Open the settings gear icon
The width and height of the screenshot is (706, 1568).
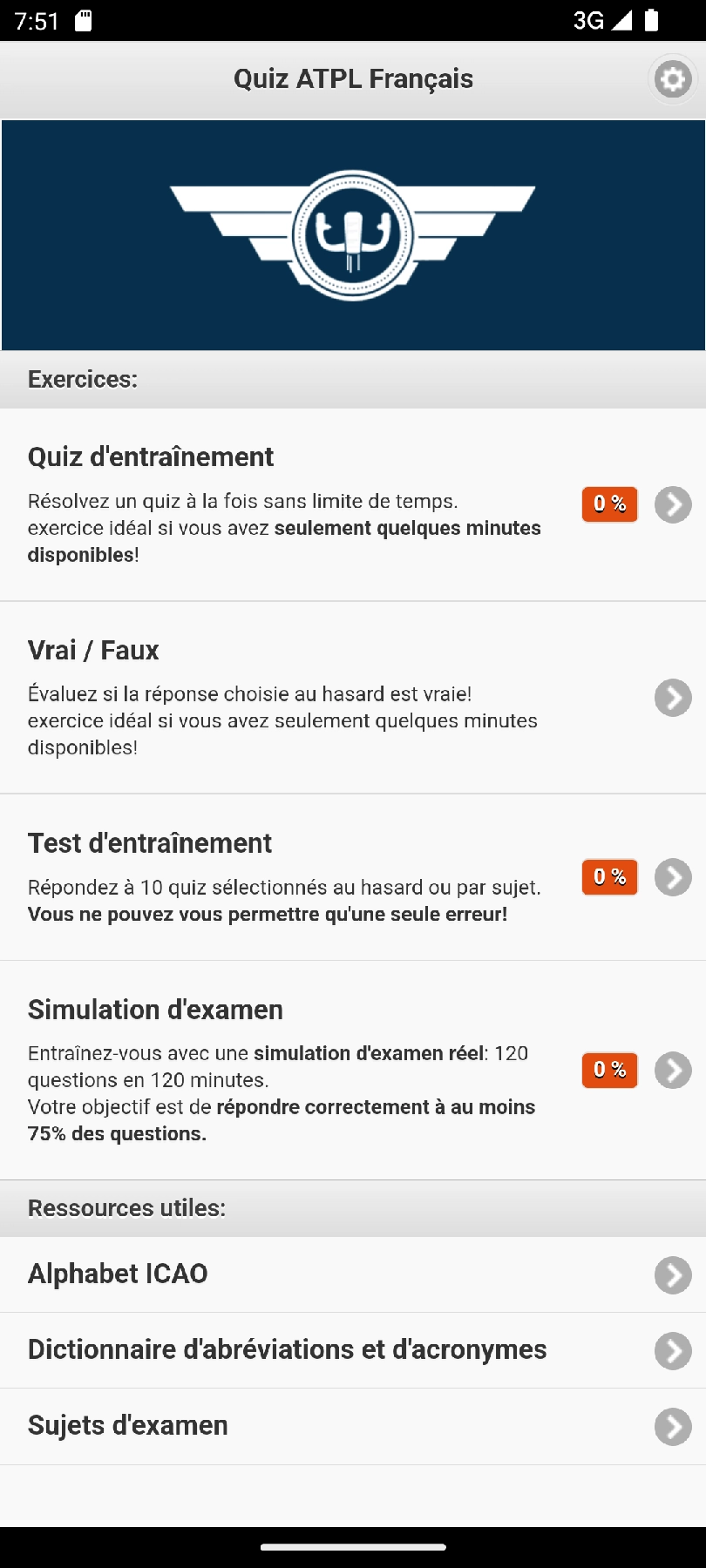pos(672,79)
